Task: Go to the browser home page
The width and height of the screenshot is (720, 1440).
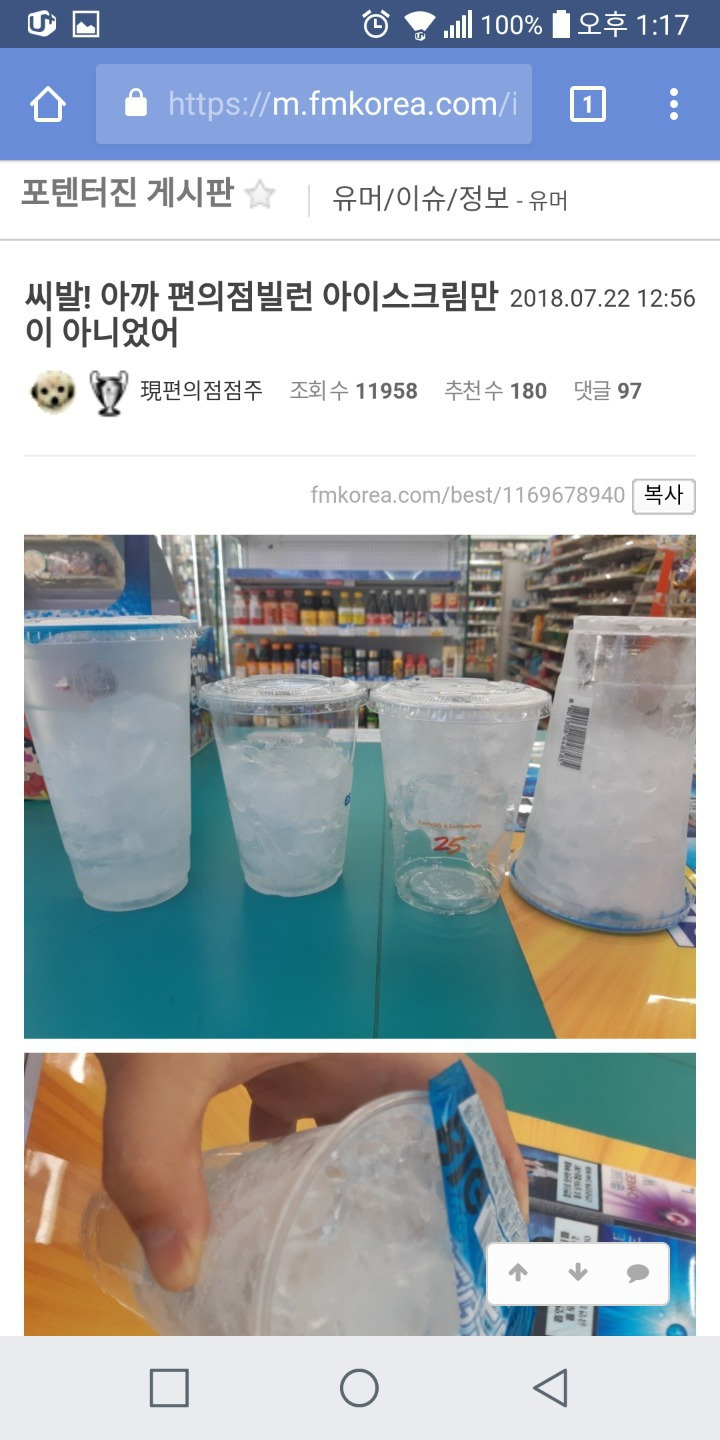Action: (48, 104)
